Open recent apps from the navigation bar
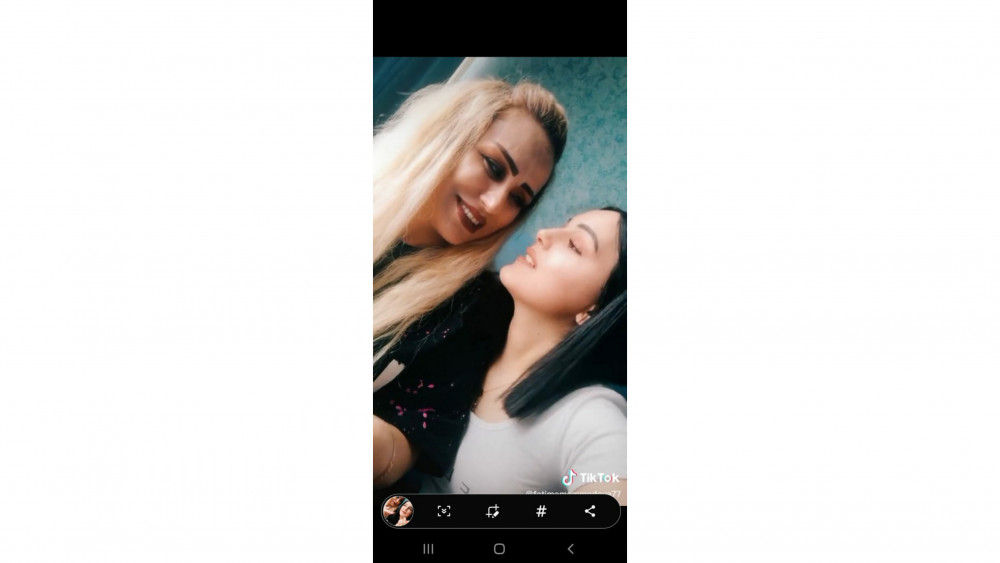This screenshot has height=563, width=1000. pyautogui.click(x=428, y=549)
